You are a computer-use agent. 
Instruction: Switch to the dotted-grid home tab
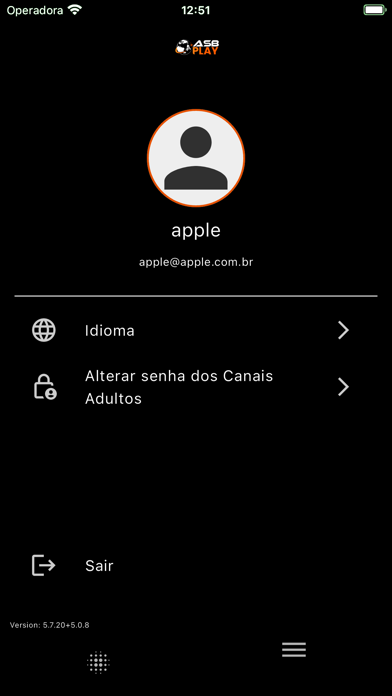(98, 662)
